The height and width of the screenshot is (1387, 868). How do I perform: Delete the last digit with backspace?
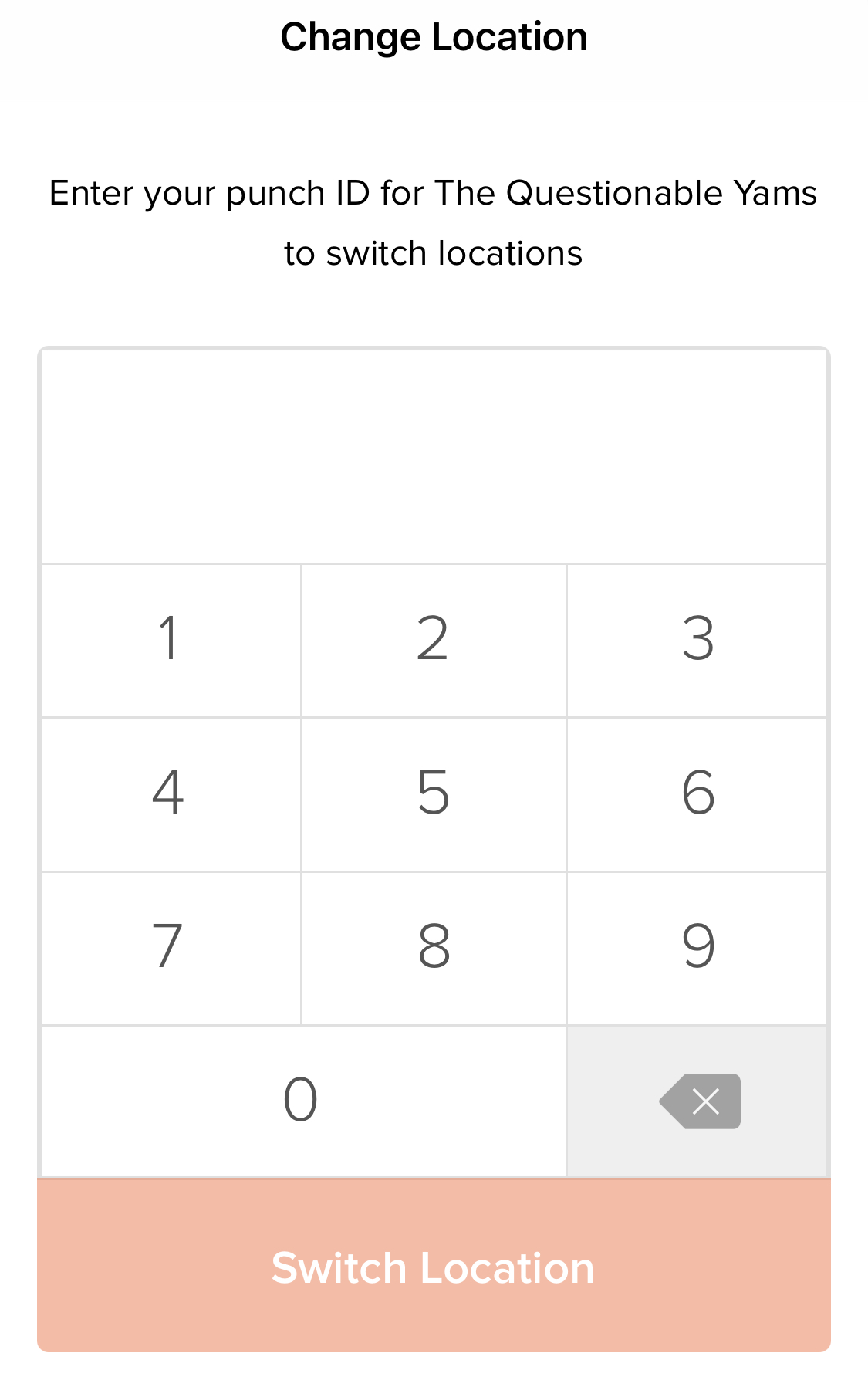(698, 1101)
